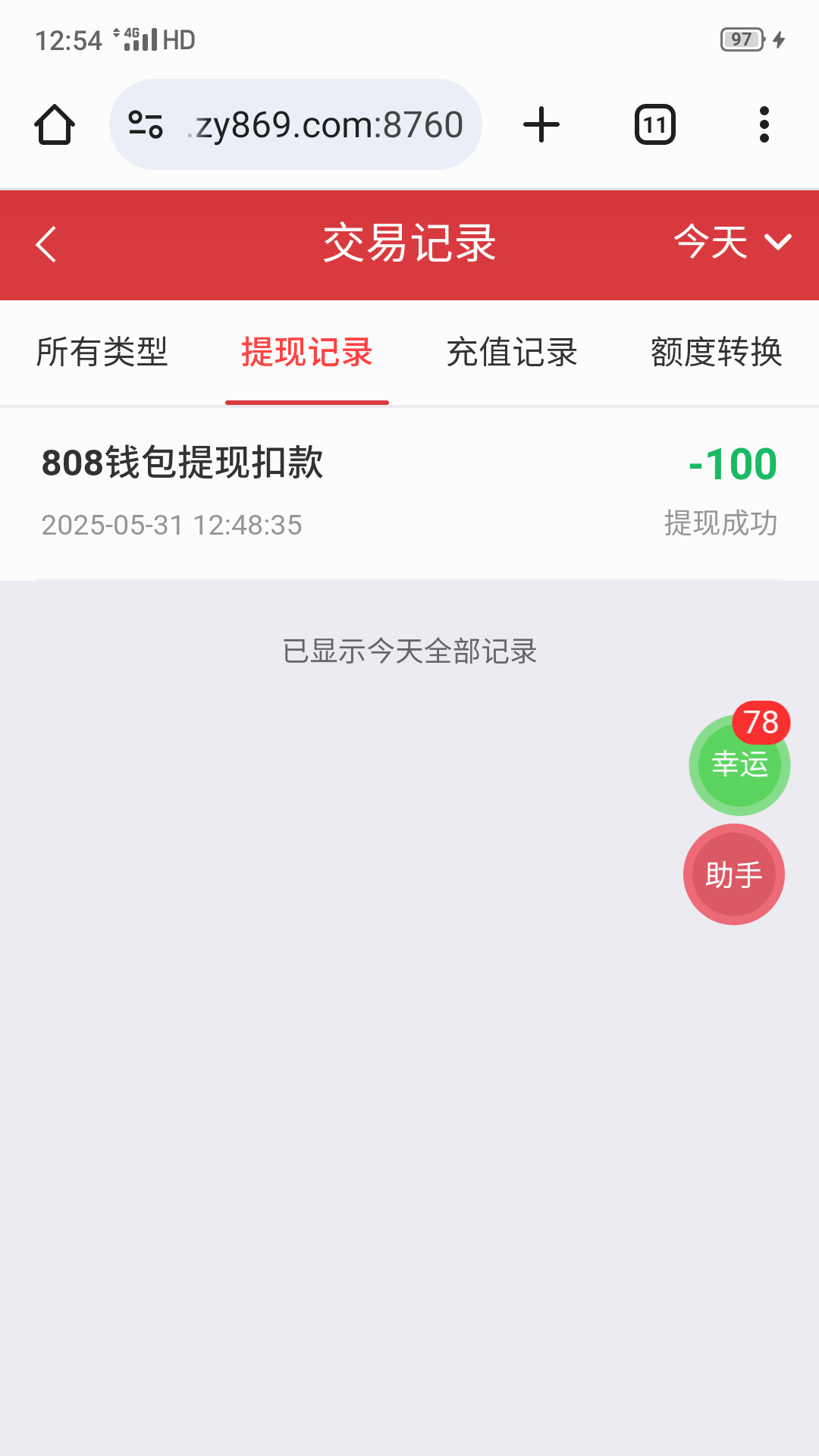Open the 助手 floating assistant button

(x=734, y=874)
